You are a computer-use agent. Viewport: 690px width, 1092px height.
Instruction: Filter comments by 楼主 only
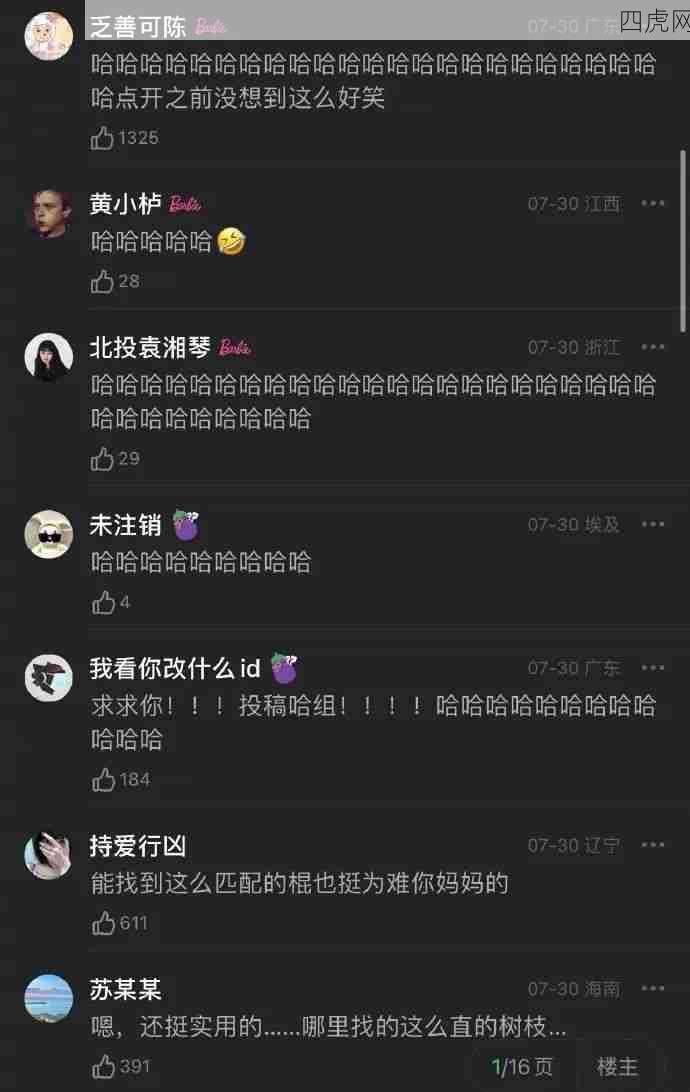617,1067
